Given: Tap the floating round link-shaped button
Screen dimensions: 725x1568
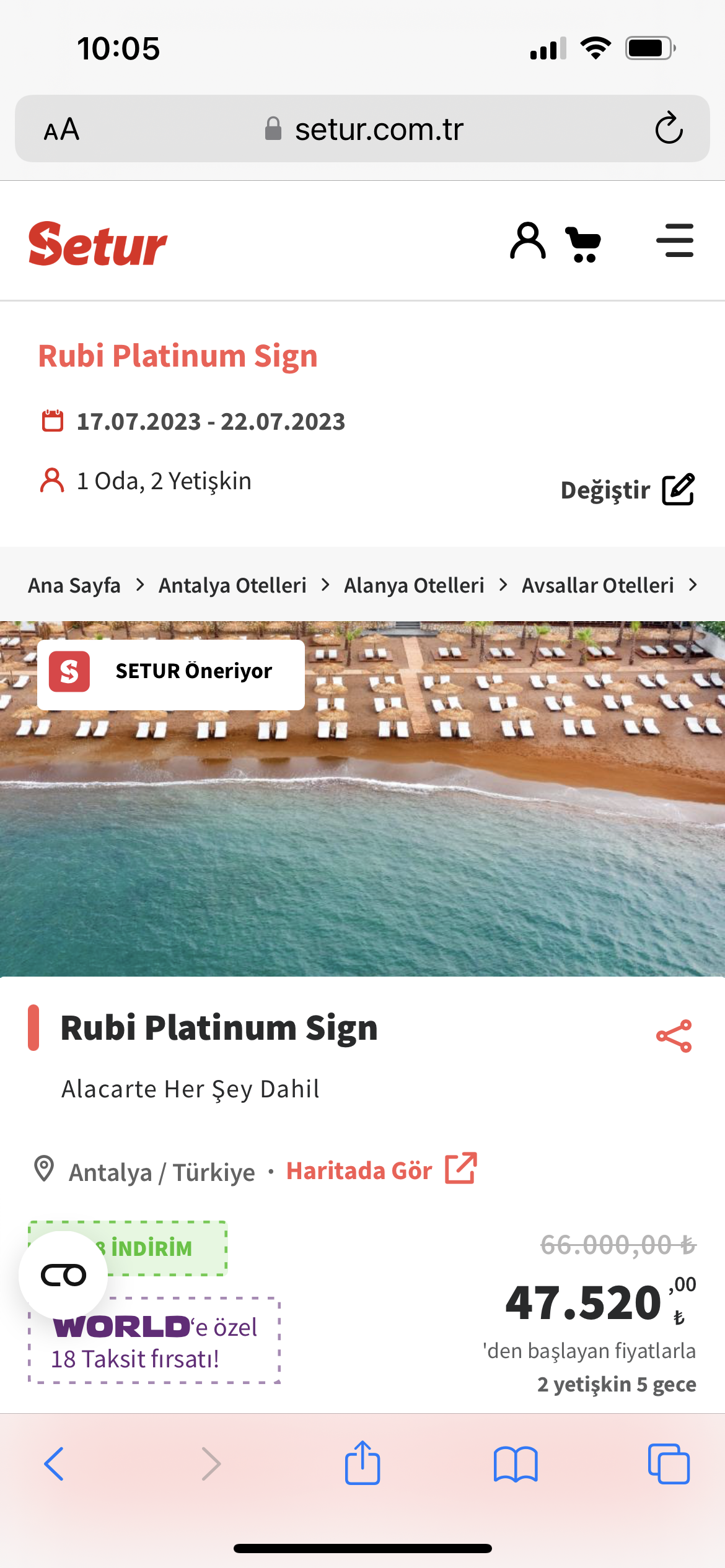Looking at the screenshot, I should [x=63, y=1275].
